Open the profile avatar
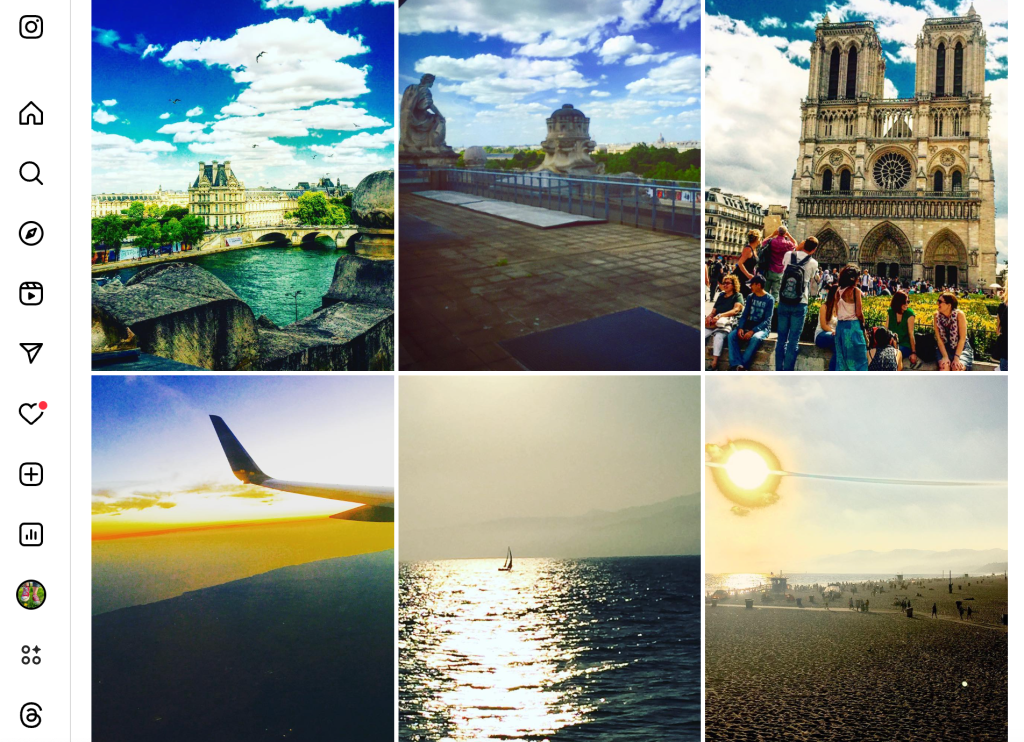1024x742 pixels. (31, 595)
